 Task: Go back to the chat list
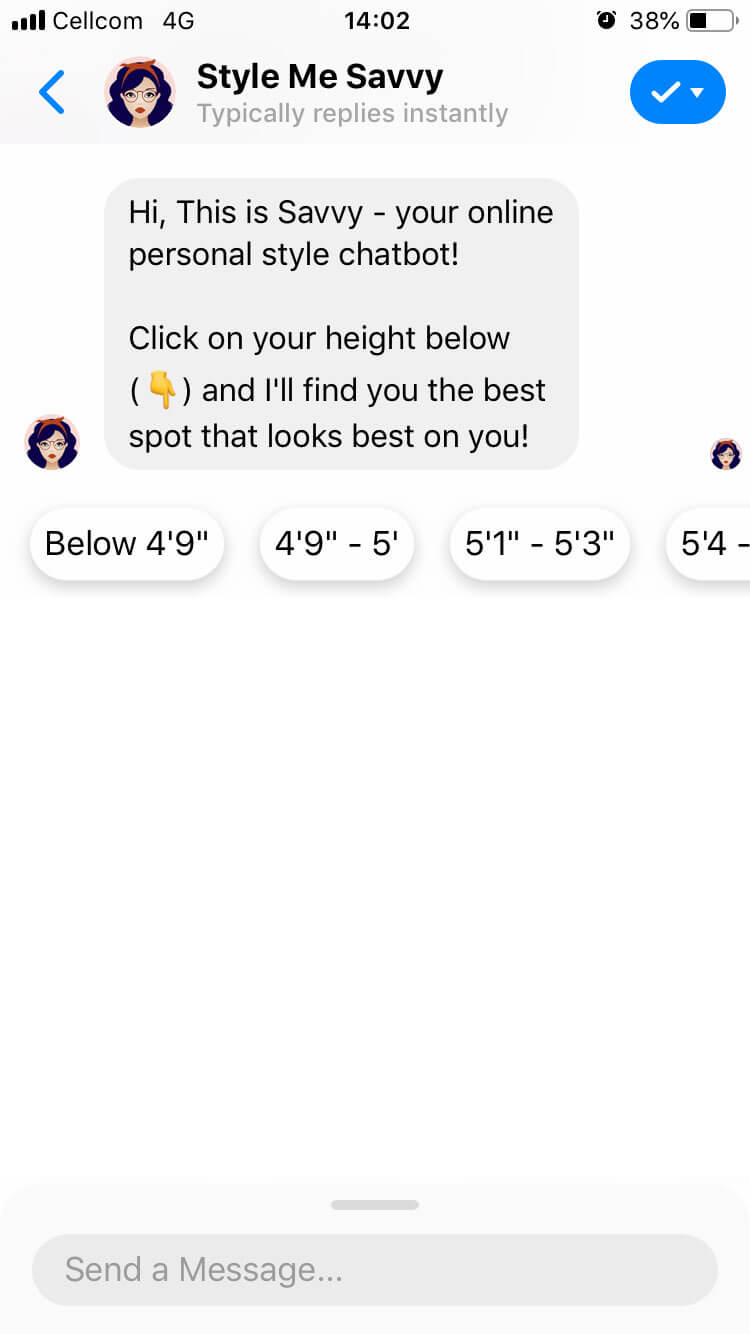click(x=52, y=92)
